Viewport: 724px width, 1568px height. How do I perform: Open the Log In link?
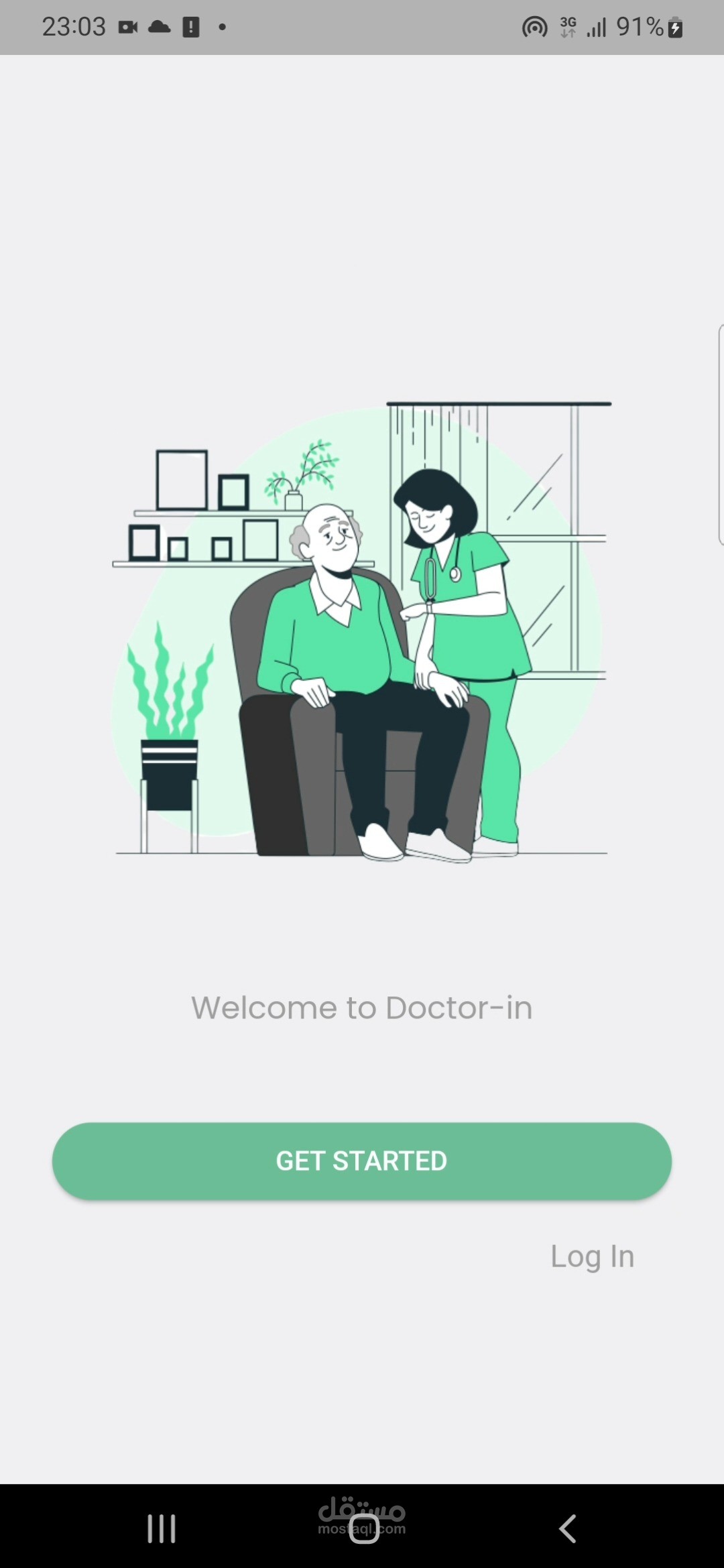(593, 1256)
